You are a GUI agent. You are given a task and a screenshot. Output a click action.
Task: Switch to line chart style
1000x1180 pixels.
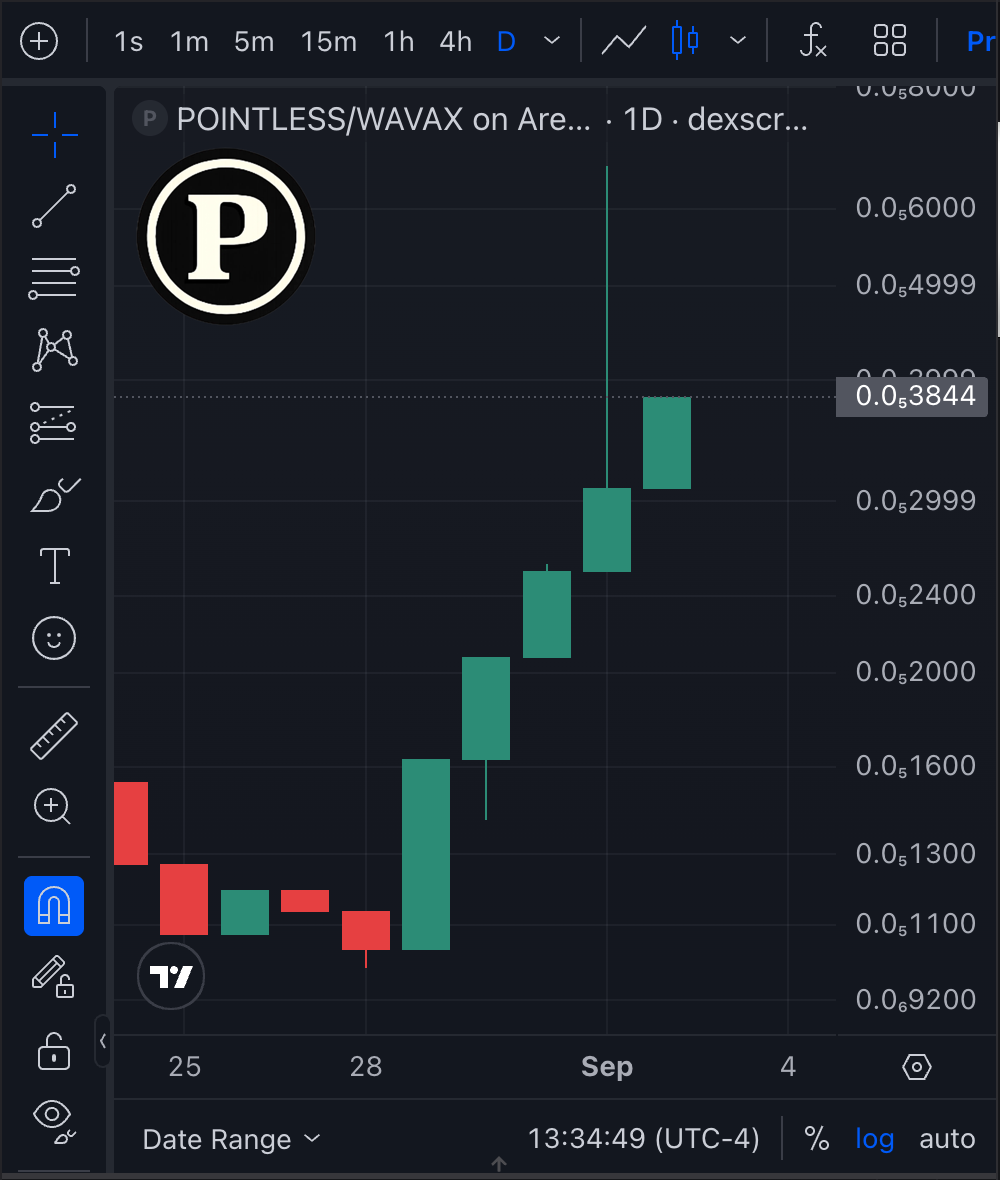(x=623, y=42)
